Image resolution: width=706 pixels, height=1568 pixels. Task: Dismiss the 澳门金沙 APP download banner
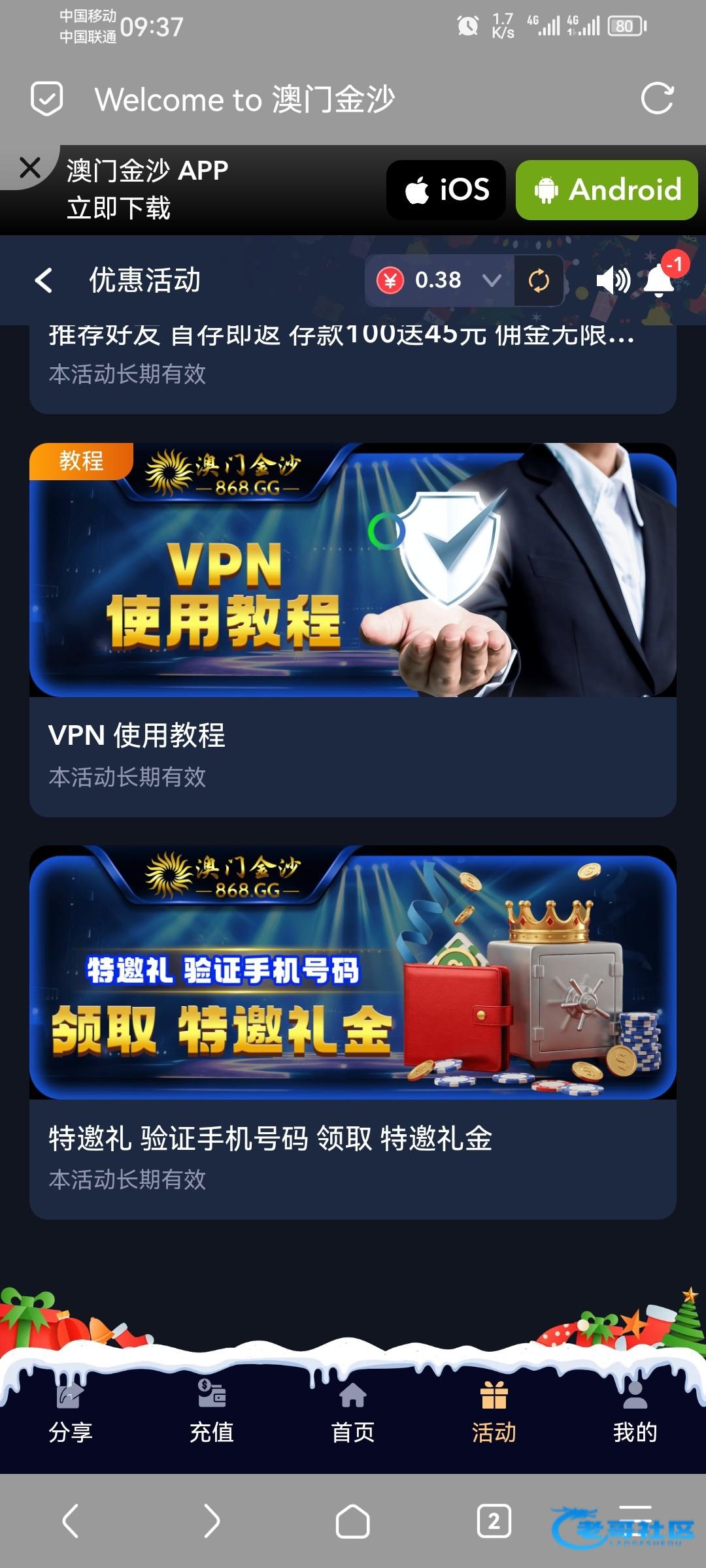coord(30,168)
